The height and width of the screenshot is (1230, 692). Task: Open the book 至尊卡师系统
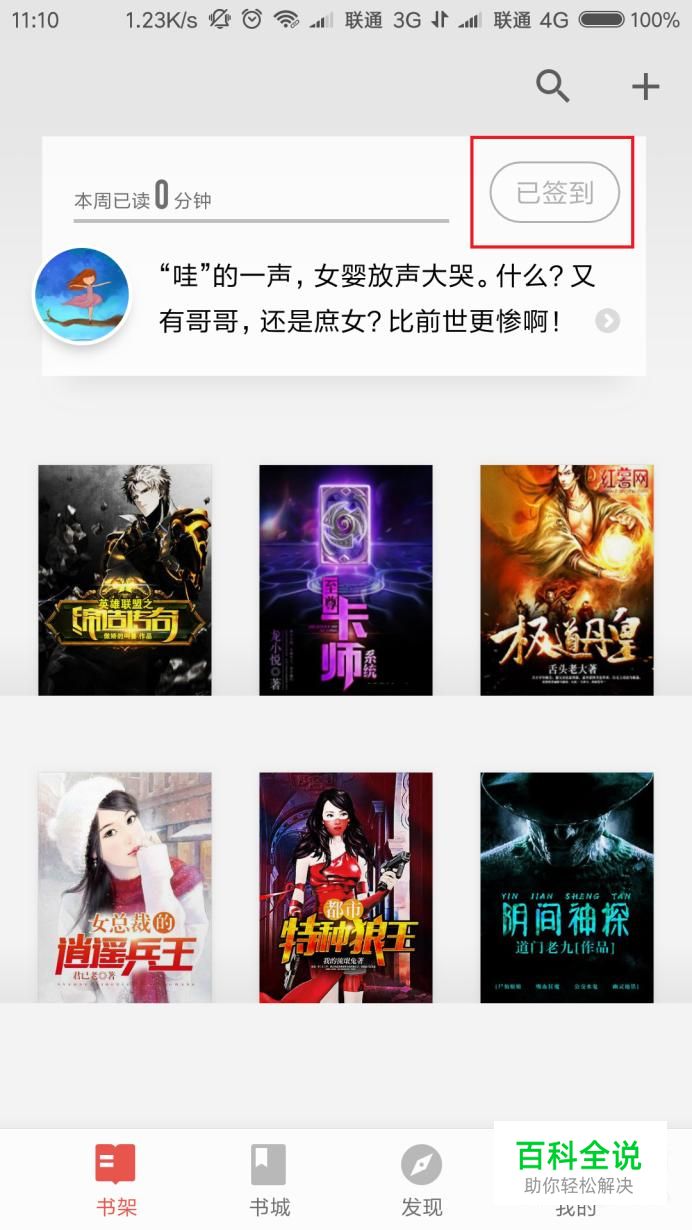[x=346, y=580]
